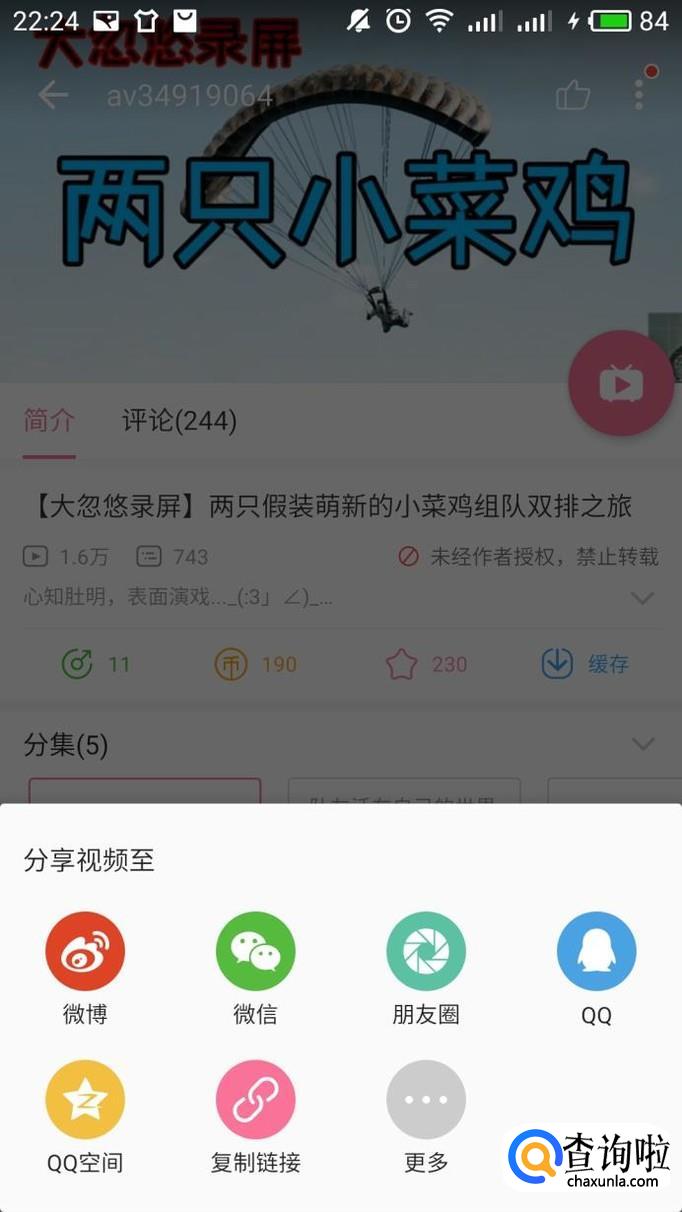Image resolution: width=682 pixels, height=1212 pixels.
Task: Tap the pink TV play button
Action: point(621,383)
